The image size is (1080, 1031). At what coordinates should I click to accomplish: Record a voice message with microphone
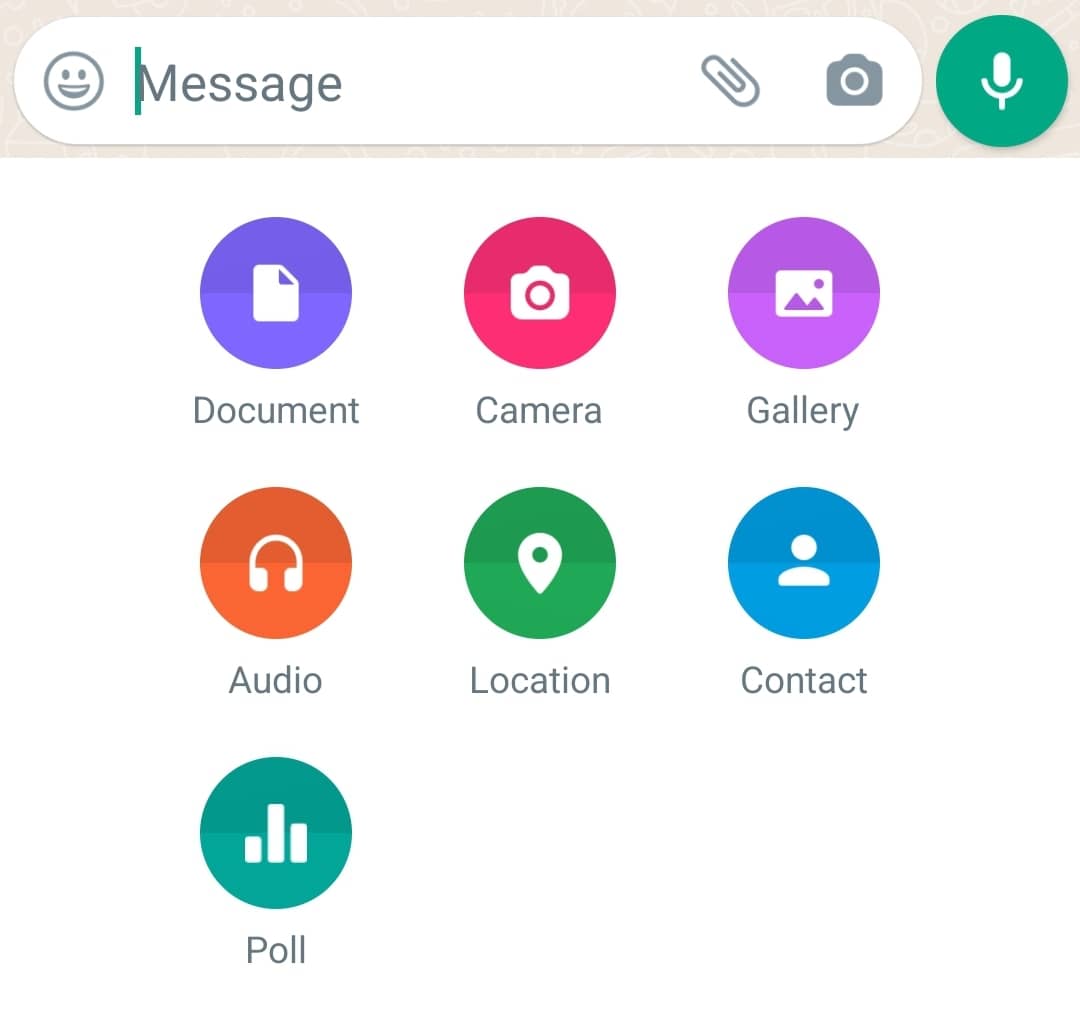(1001, 83)
